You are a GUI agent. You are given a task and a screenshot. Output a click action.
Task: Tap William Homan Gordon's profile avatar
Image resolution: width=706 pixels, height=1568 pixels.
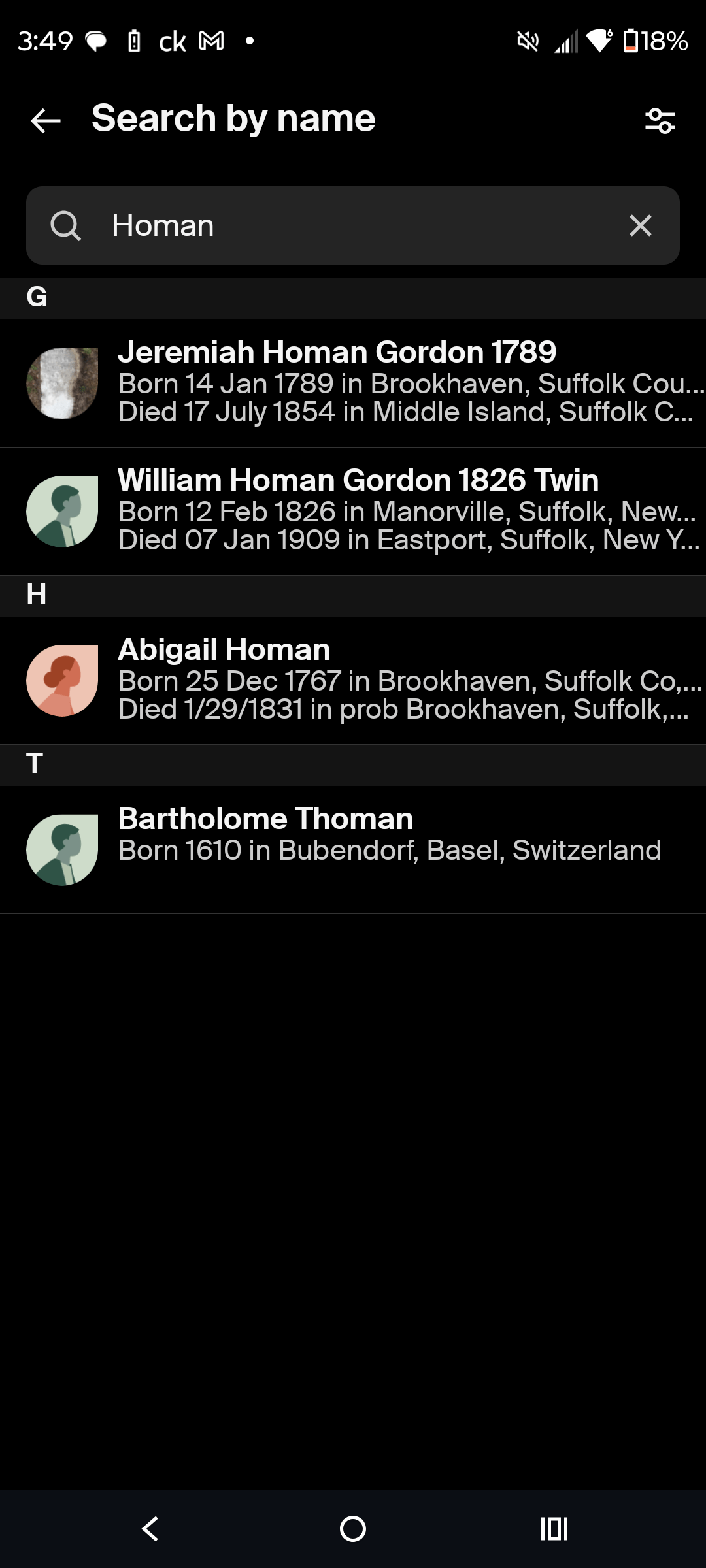pyautogui.click(x=62, y=510)
